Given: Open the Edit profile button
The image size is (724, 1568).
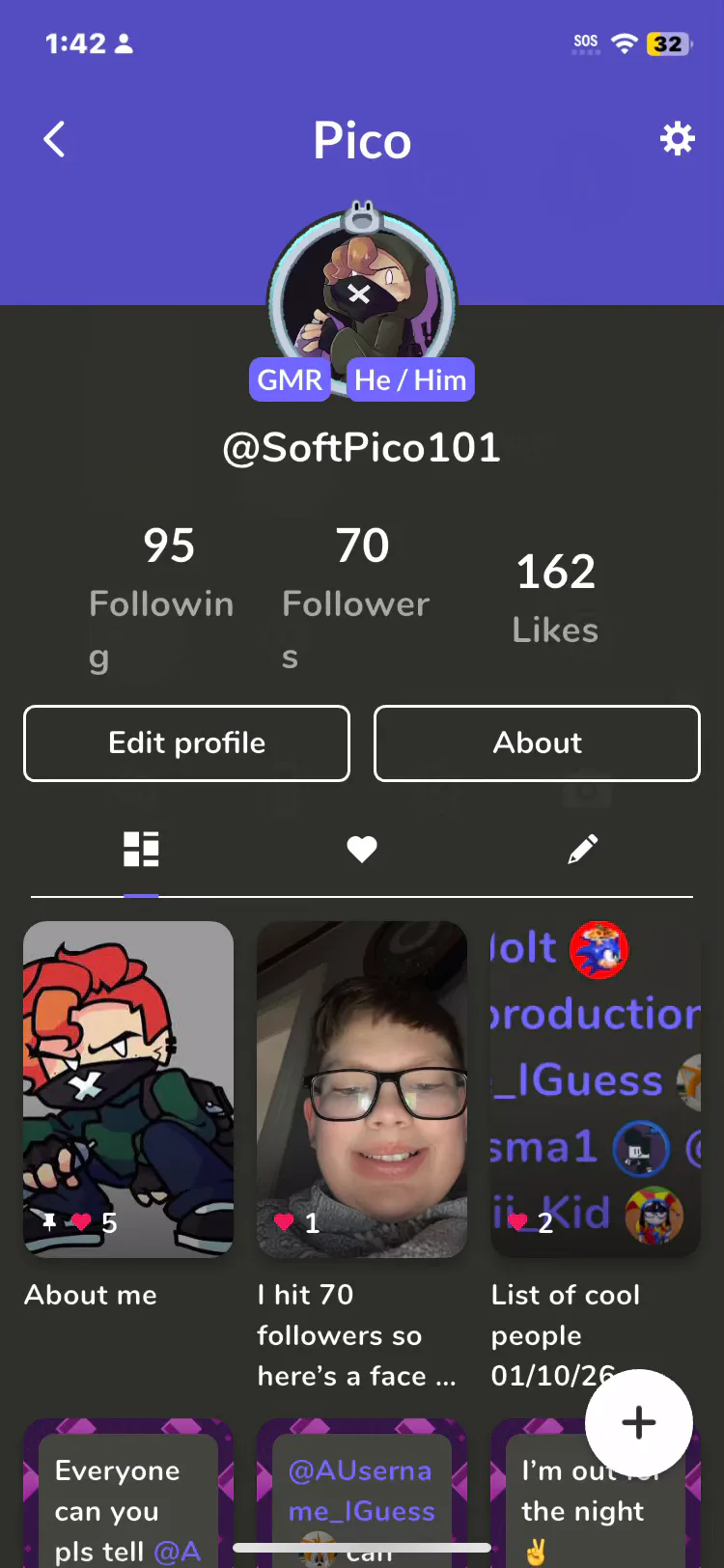Looking at the screenshot, I should [186, 742].
